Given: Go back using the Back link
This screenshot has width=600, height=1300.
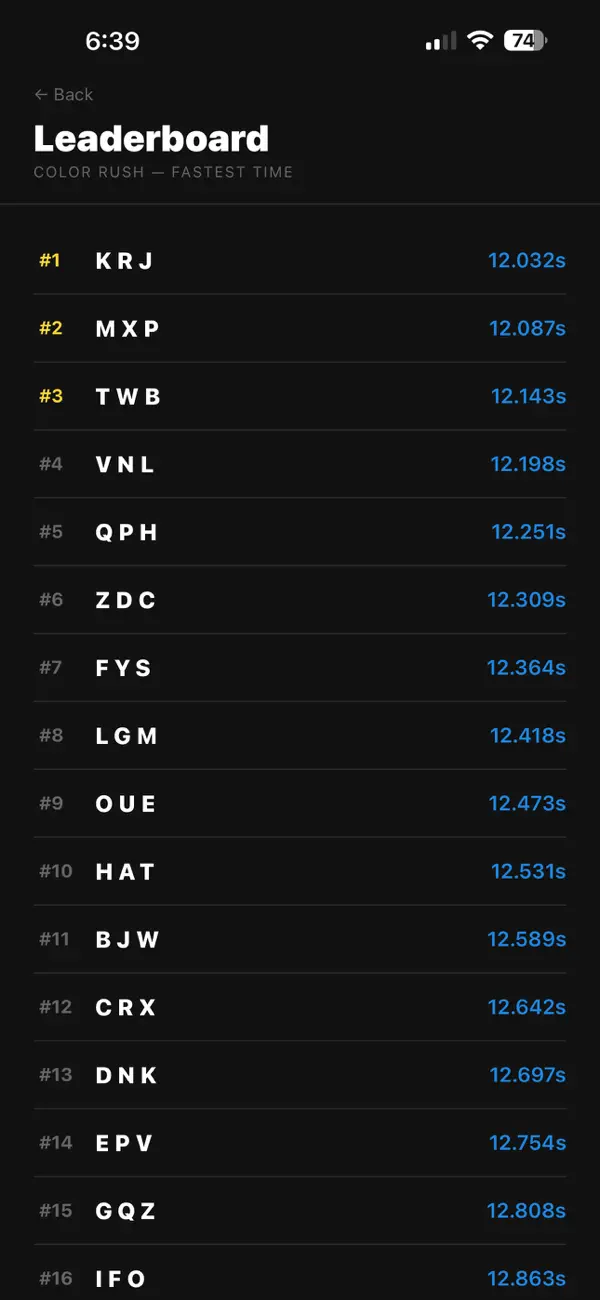Looking at the screenshot, I should (63, 94).
